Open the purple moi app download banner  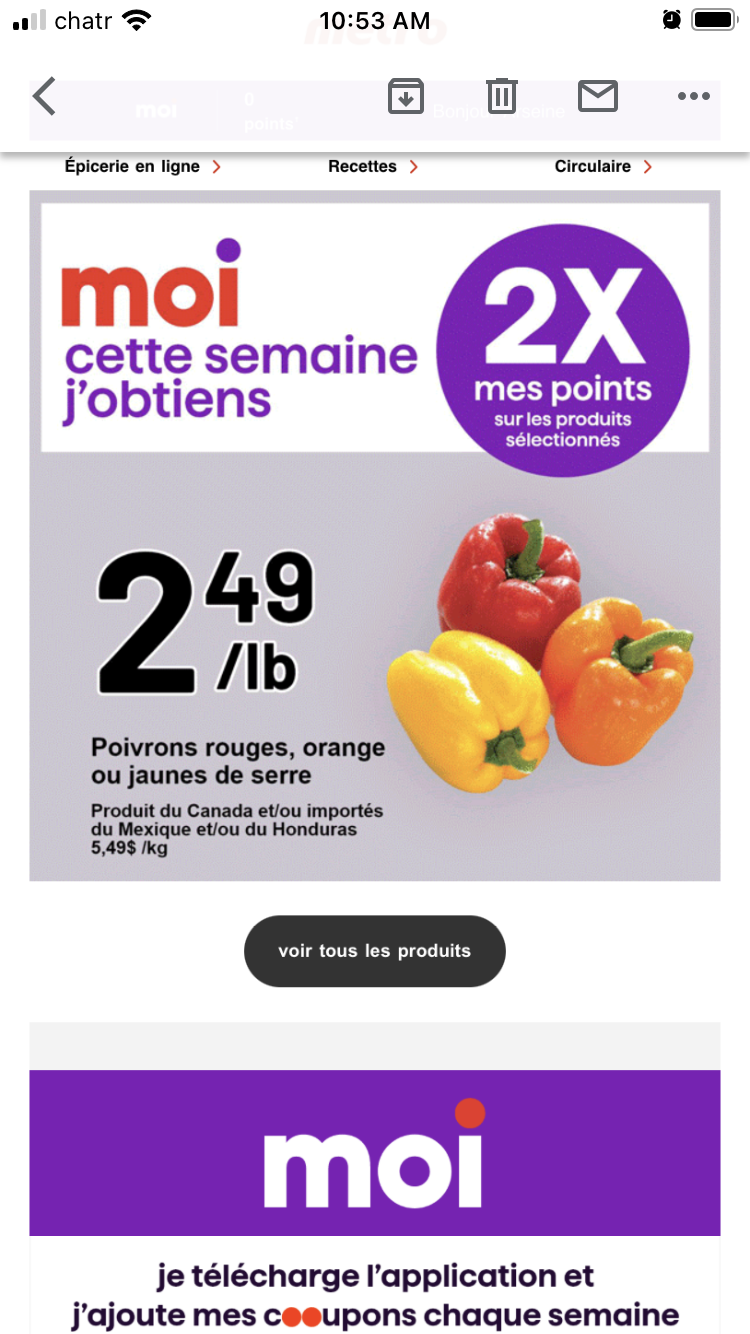(374, 1153)
